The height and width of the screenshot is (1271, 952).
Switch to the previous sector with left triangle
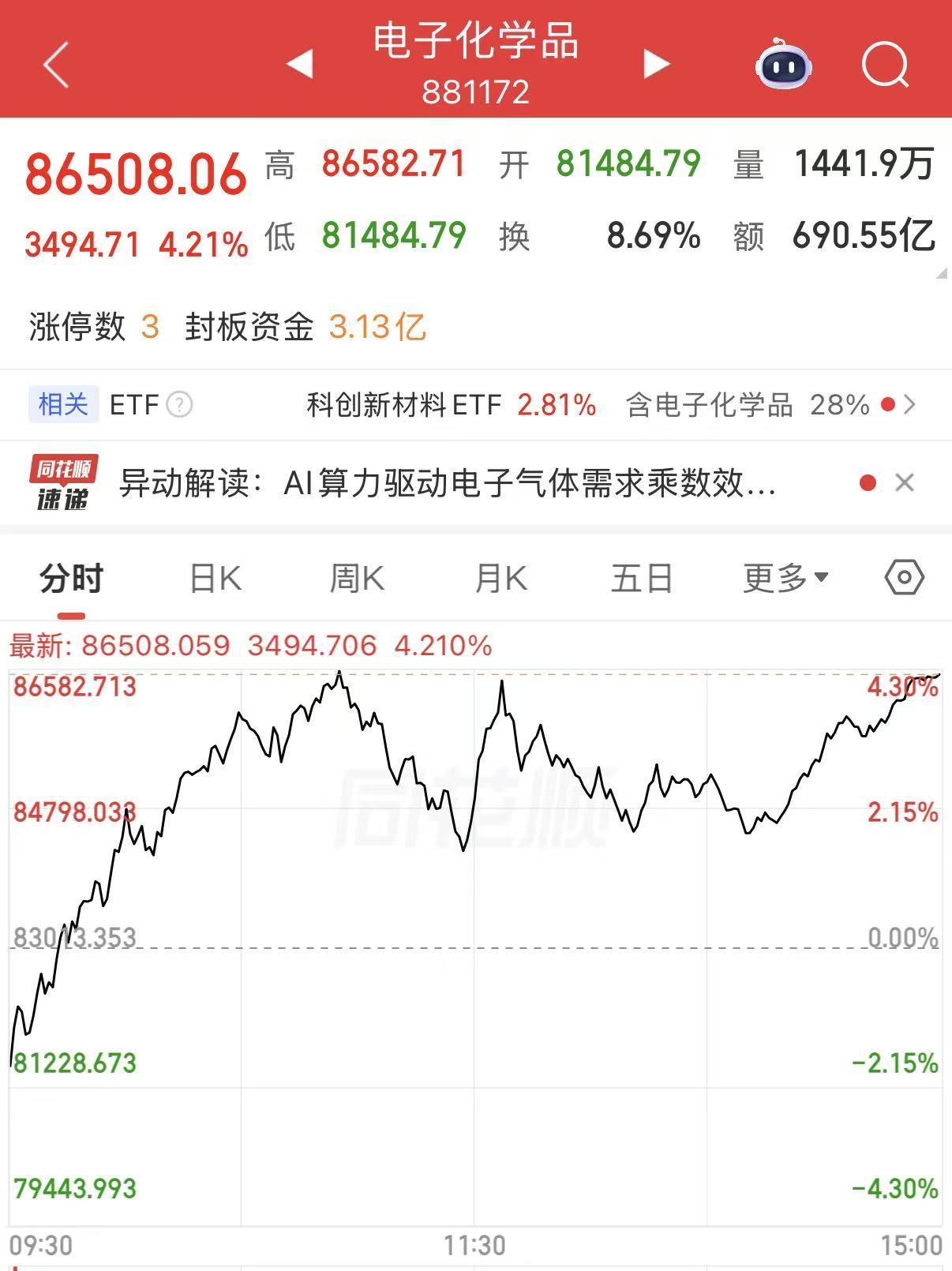(300, 64)
